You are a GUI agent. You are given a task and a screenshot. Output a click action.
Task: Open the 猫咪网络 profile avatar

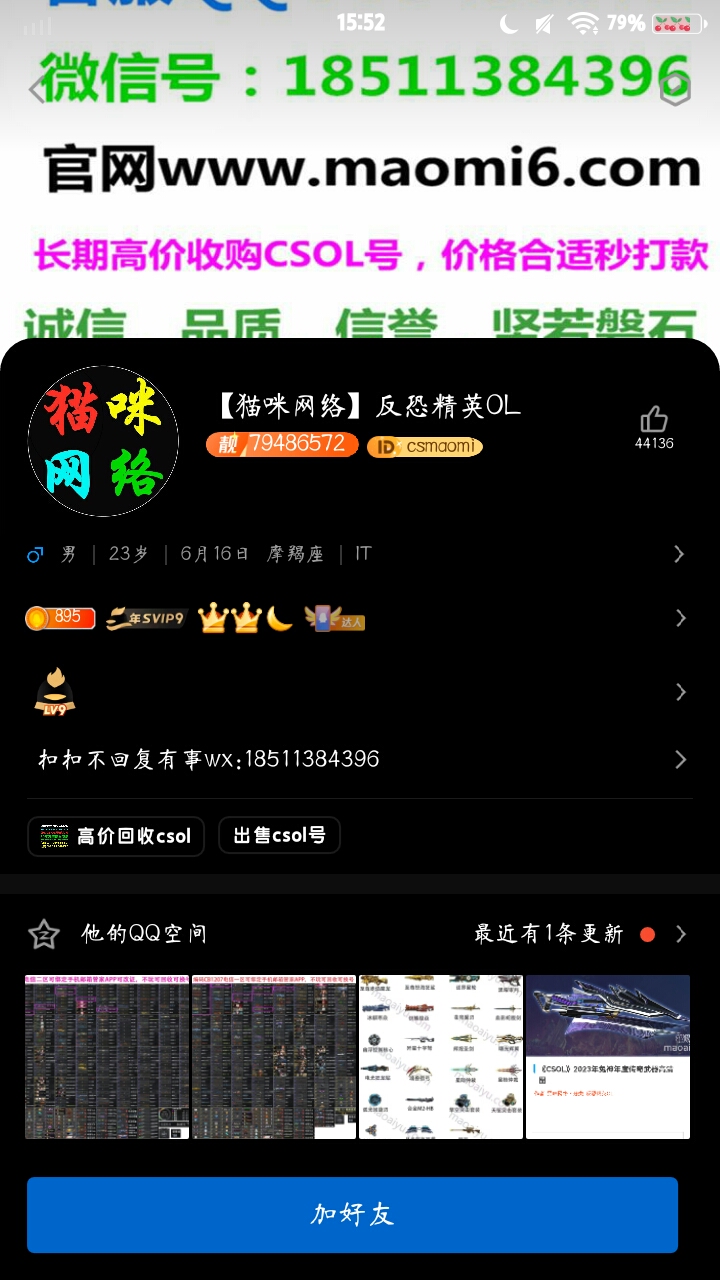(103, 441)
